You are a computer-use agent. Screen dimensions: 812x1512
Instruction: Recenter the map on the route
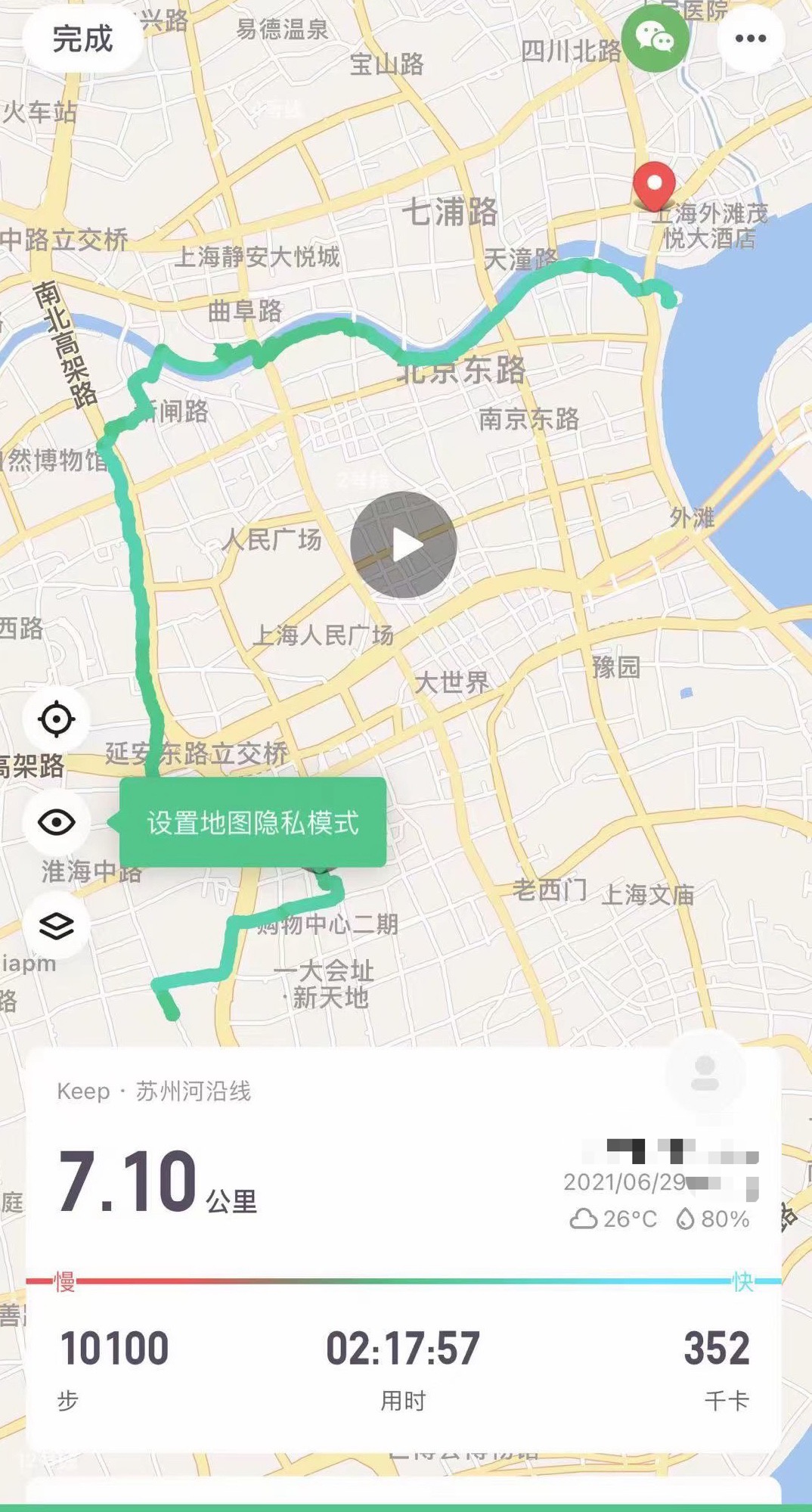pos(57,719)
